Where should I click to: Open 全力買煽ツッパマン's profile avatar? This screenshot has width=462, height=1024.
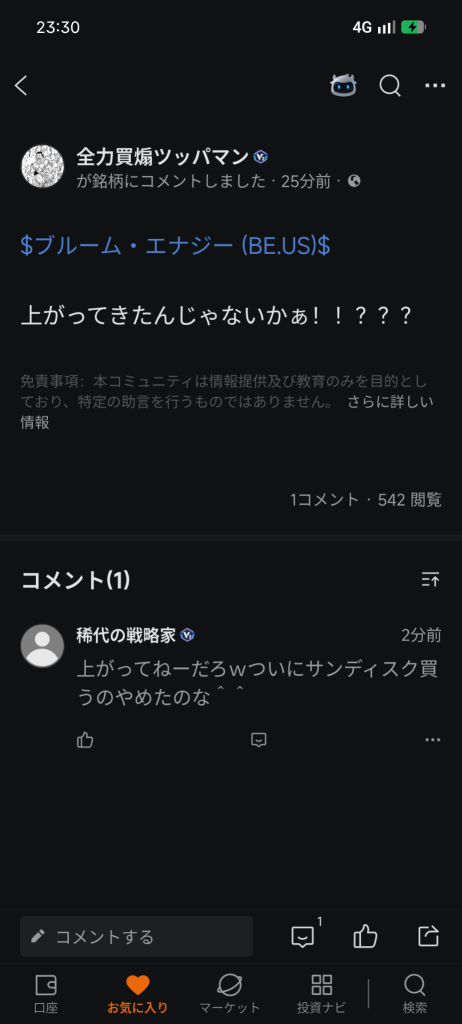42,166
